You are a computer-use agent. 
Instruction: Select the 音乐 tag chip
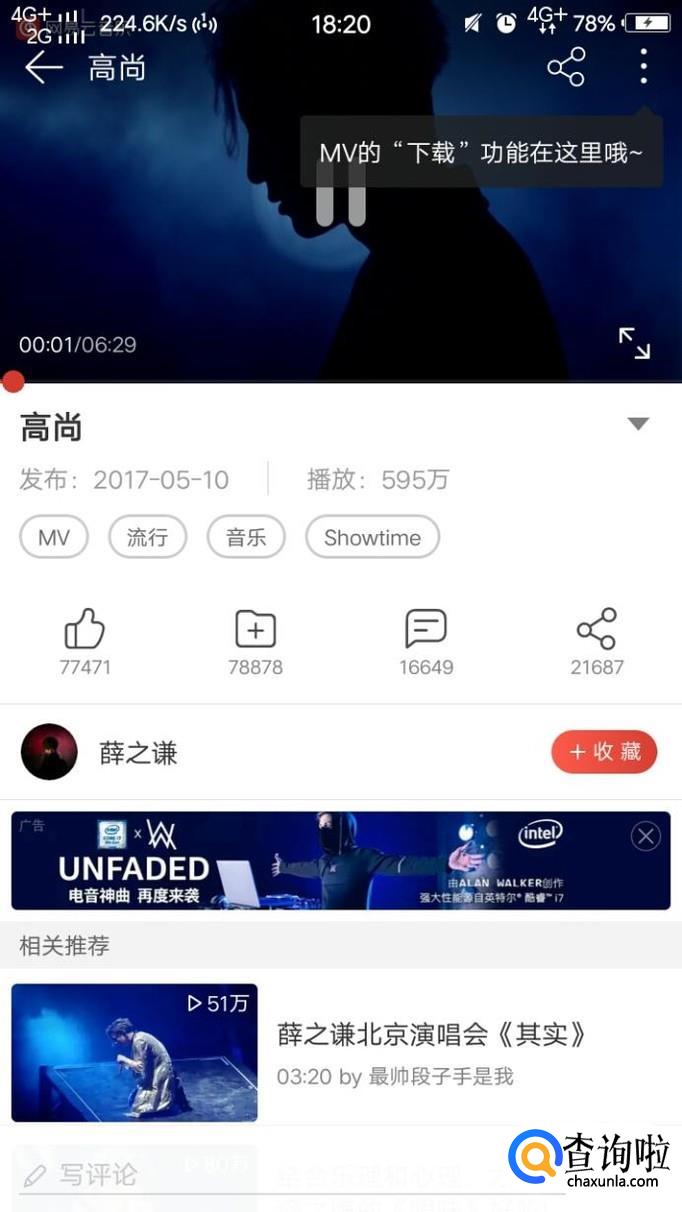point(246,538)
